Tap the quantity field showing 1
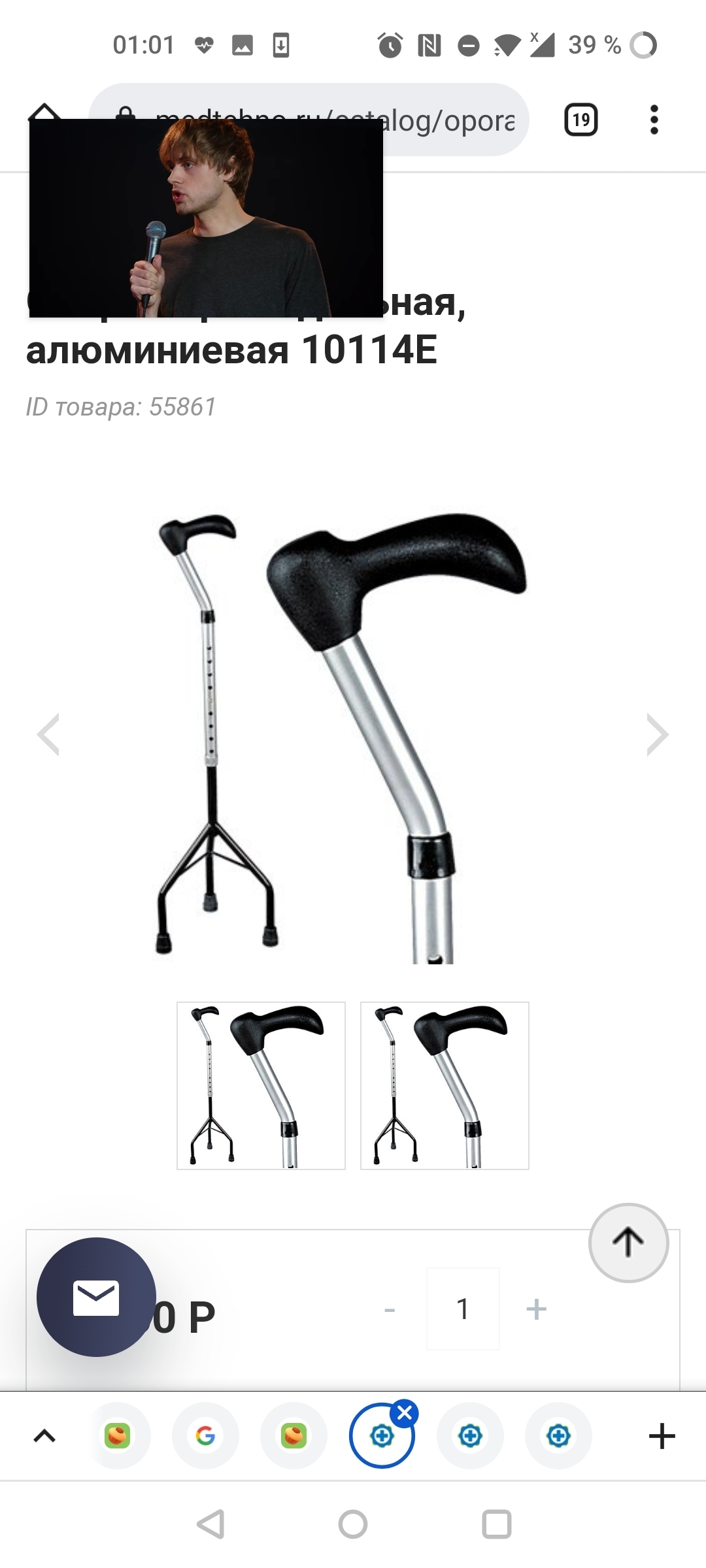706x1568 pixels. 463,1309
